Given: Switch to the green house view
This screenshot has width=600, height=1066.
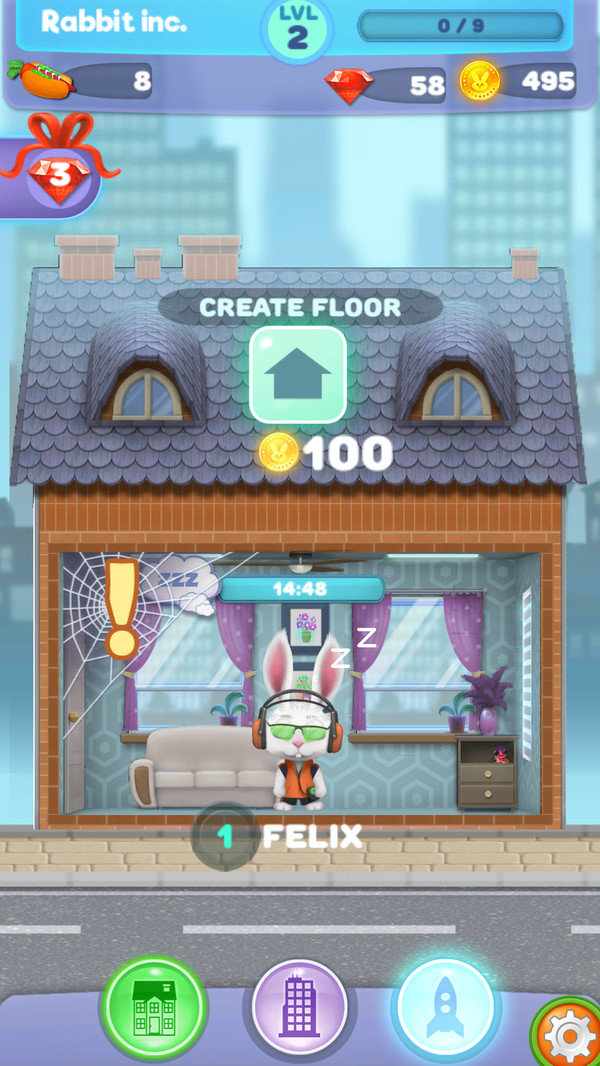Looking at the screenshot, I should pyautogui.click(x=153, y=1009).
